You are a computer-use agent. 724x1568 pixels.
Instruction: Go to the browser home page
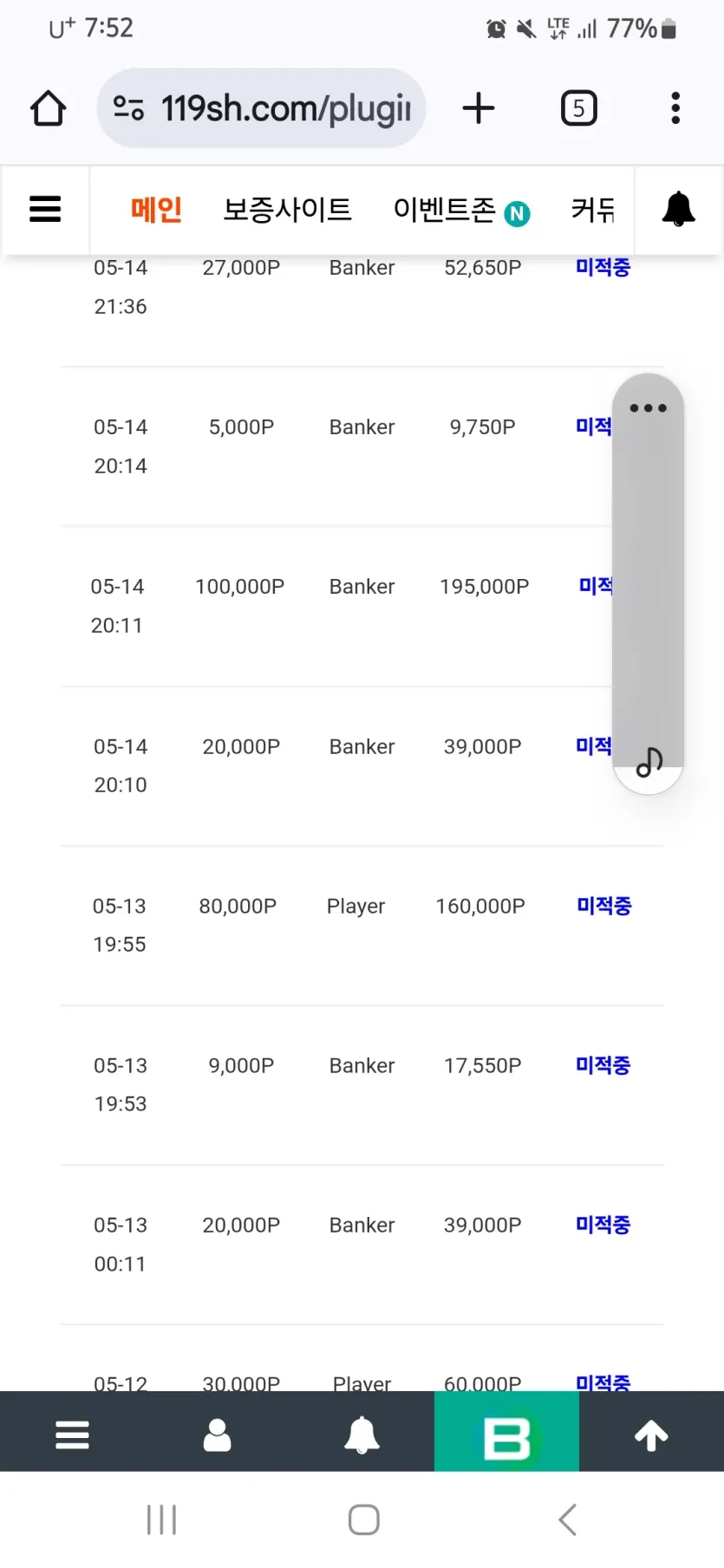pyautogui.click(x=48, y=108)
